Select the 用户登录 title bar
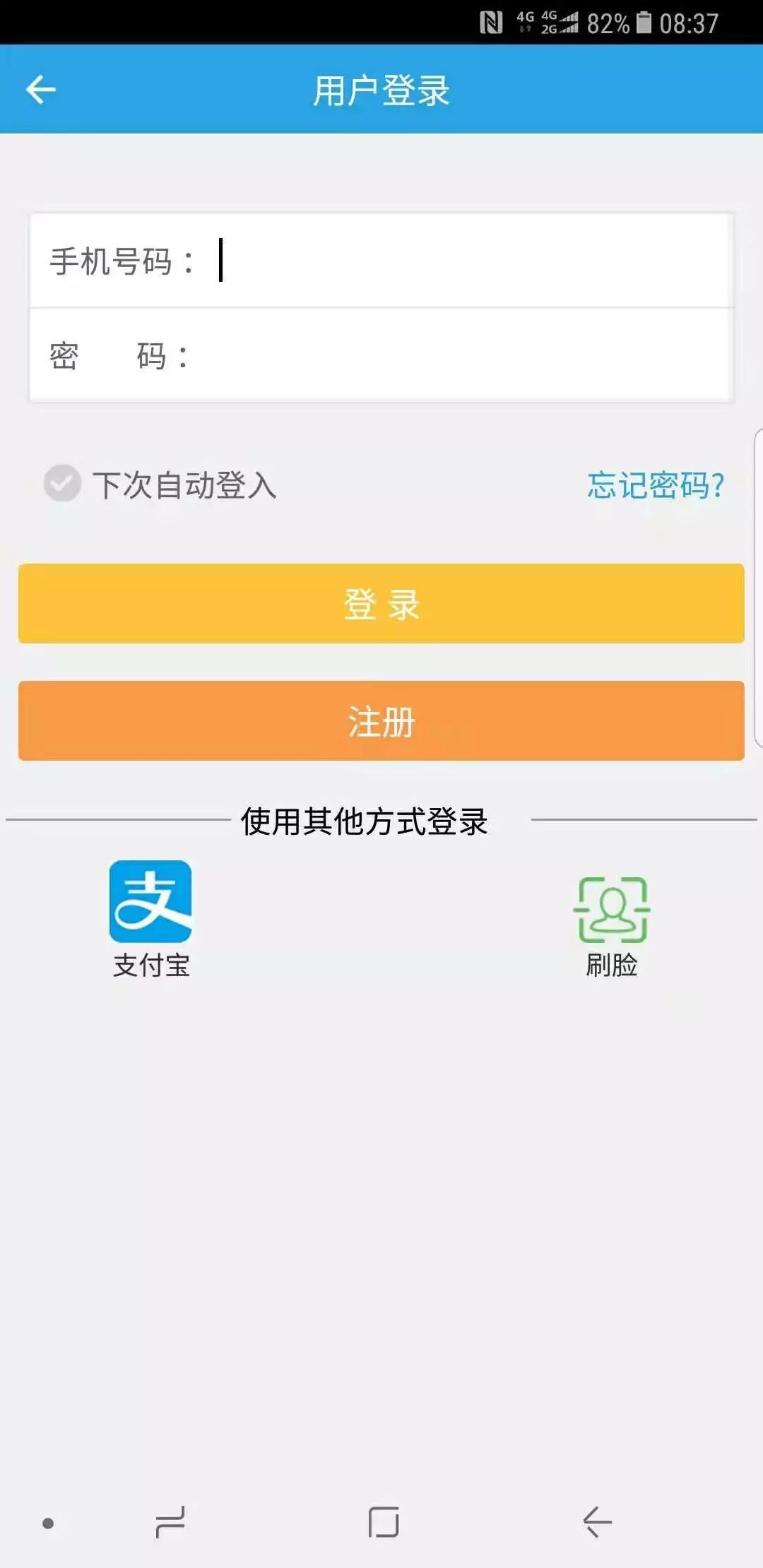 tap(381, 89)
